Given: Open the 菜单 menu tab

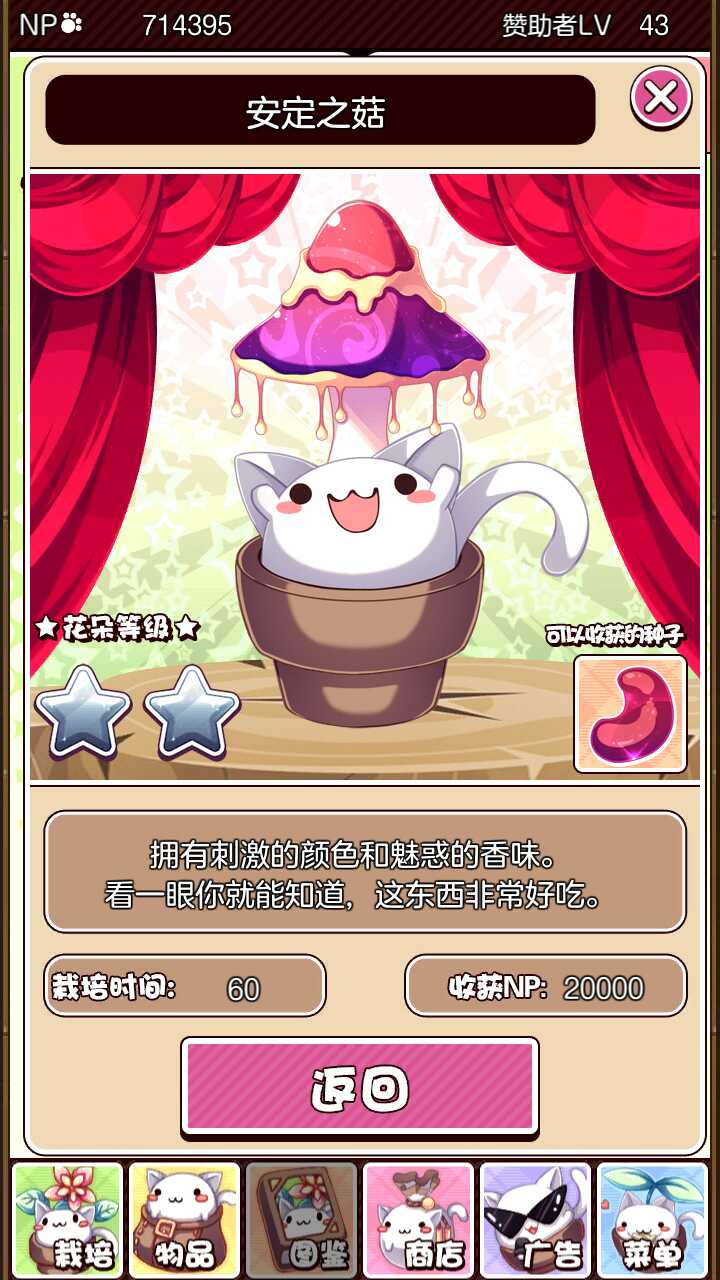Looking at the screenshot, I should (x=652, y=1219).
